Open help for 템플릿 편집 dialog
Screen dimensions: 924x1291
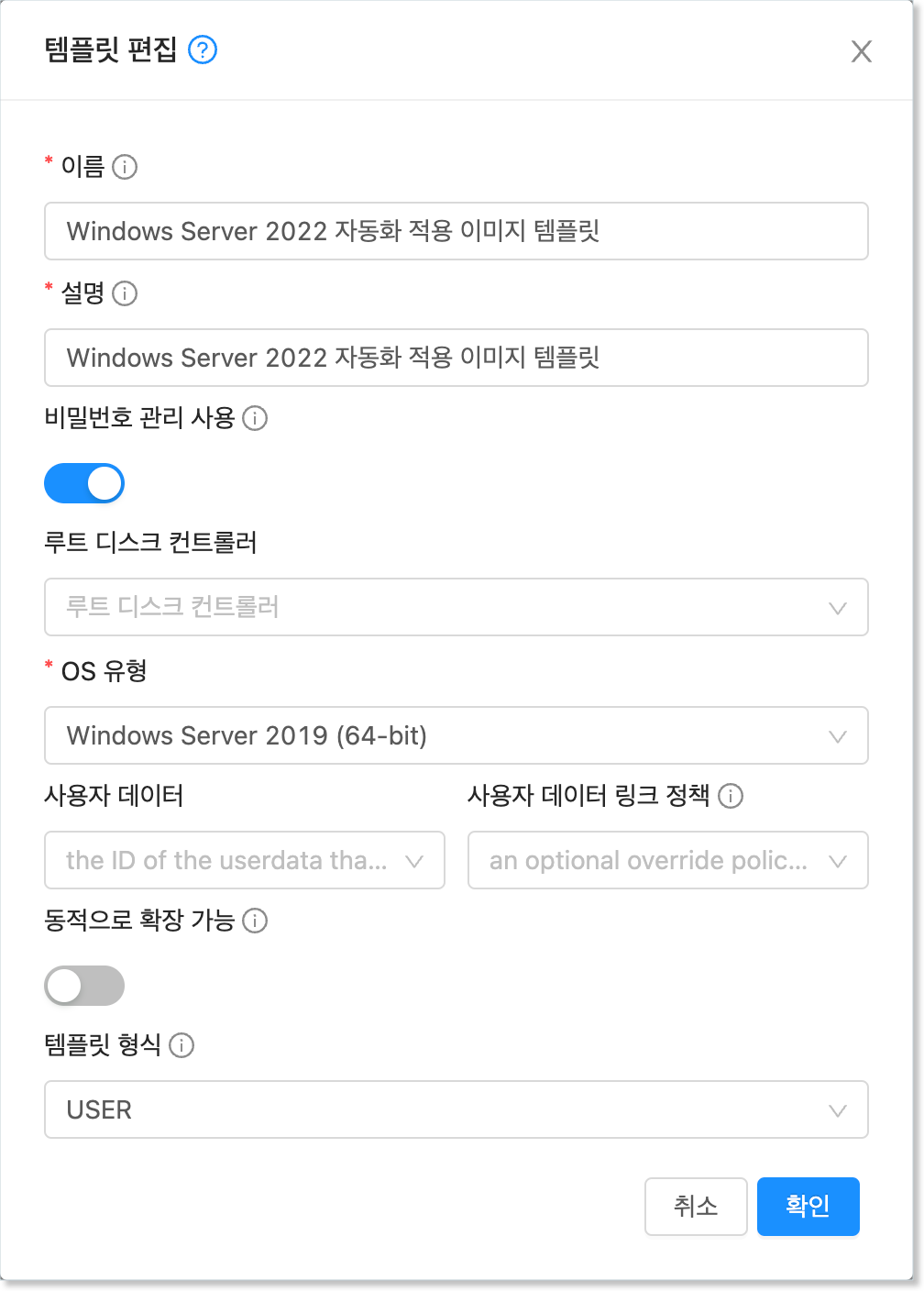[x=203, y=50]
